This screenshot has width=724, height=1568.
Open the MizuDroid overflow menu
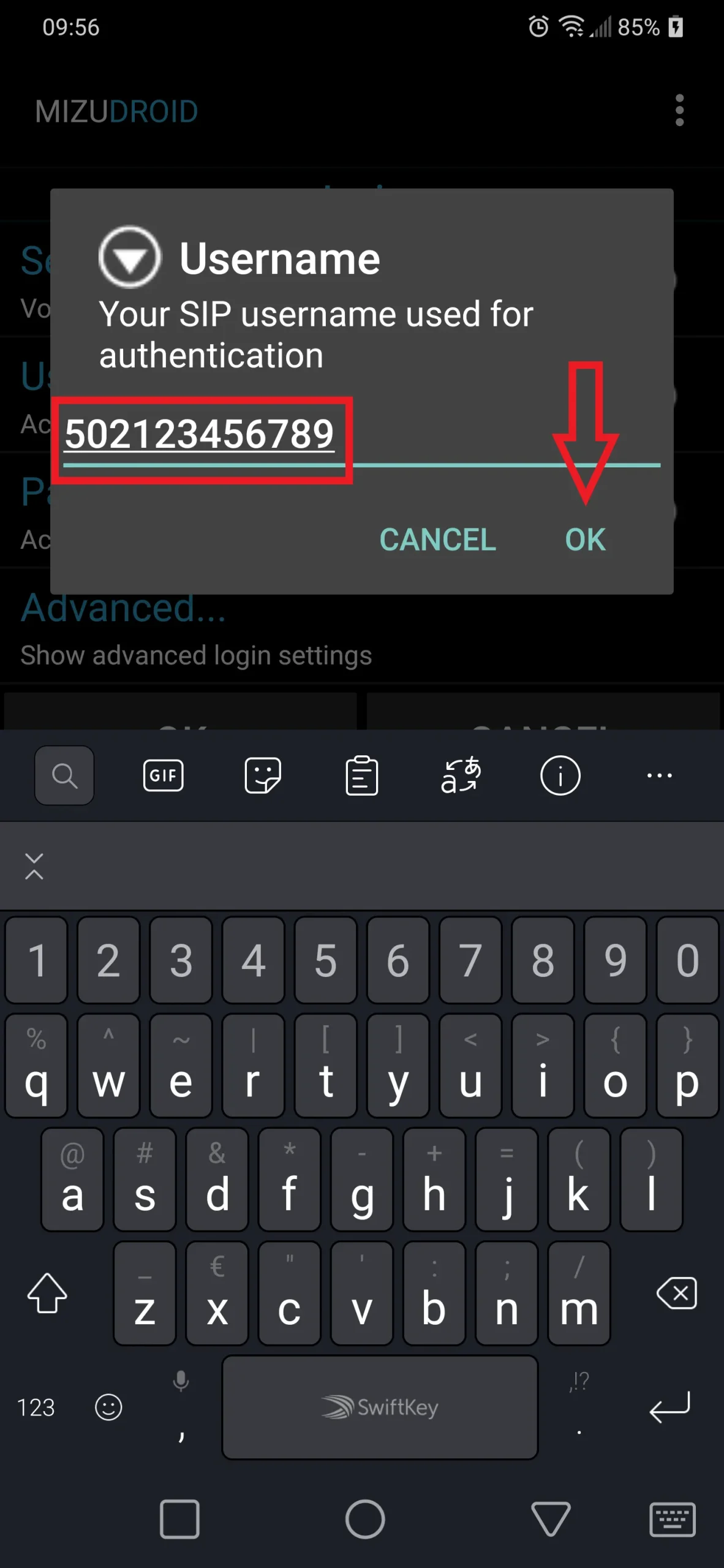point(679,111)
